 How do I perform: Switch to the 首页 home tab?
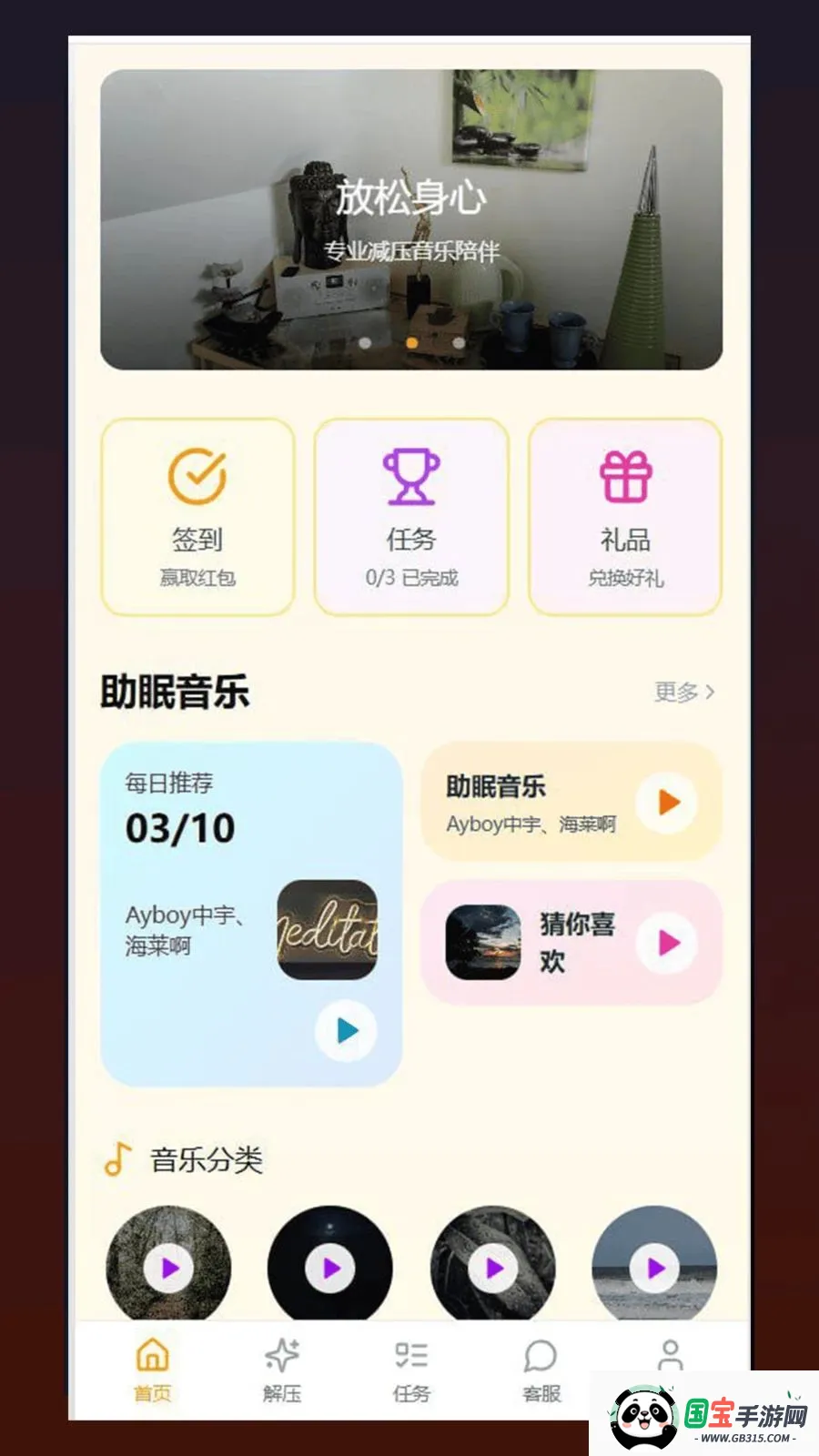pyautogui.click(x=152, y=1370)
